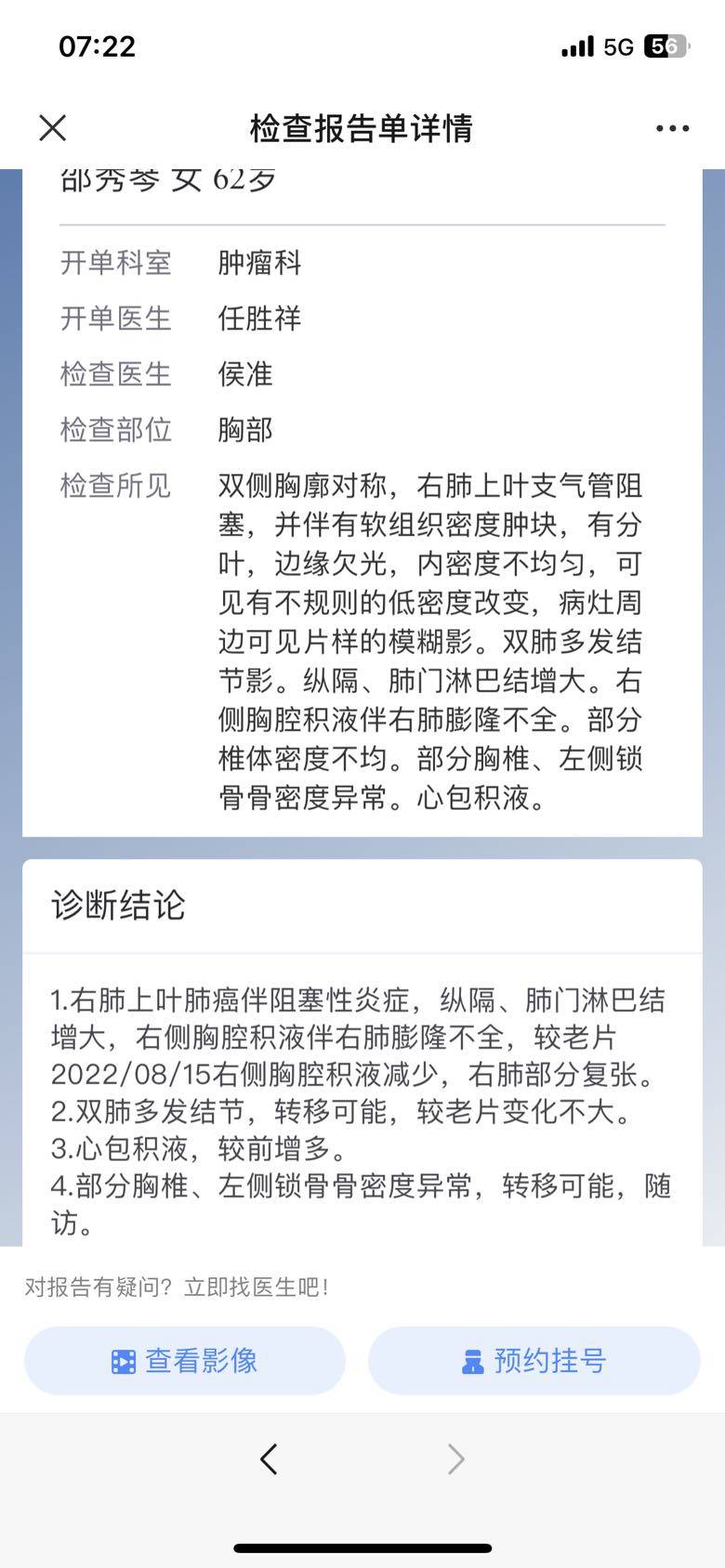Go back with the bottom left arrow
725x1568 pixels.
tap(269, 1459)
